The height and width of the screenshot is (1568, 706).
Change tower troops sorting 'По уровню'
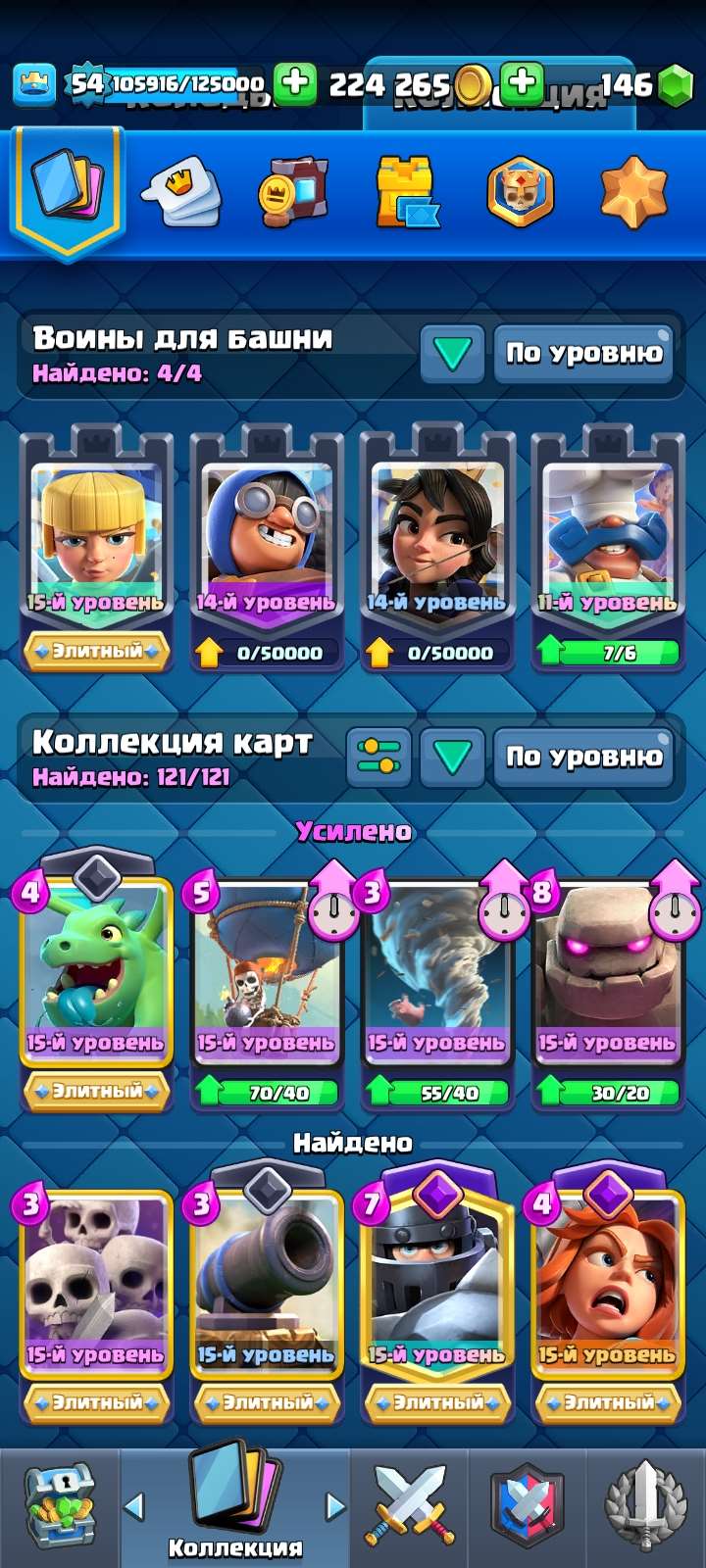click(583, 353)
